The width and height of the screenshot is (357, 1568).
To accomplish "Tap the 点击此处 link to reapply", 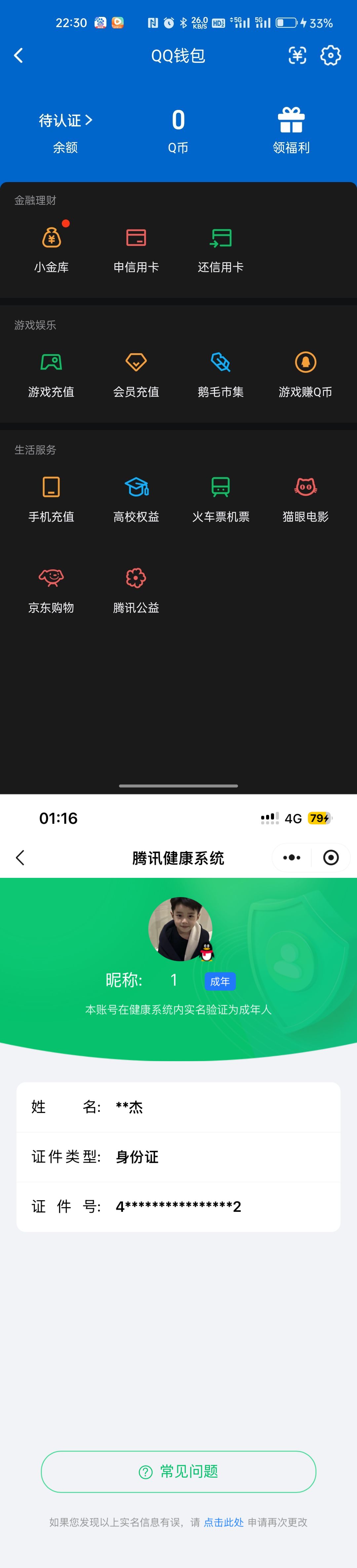I will [x=223, y=1522].
